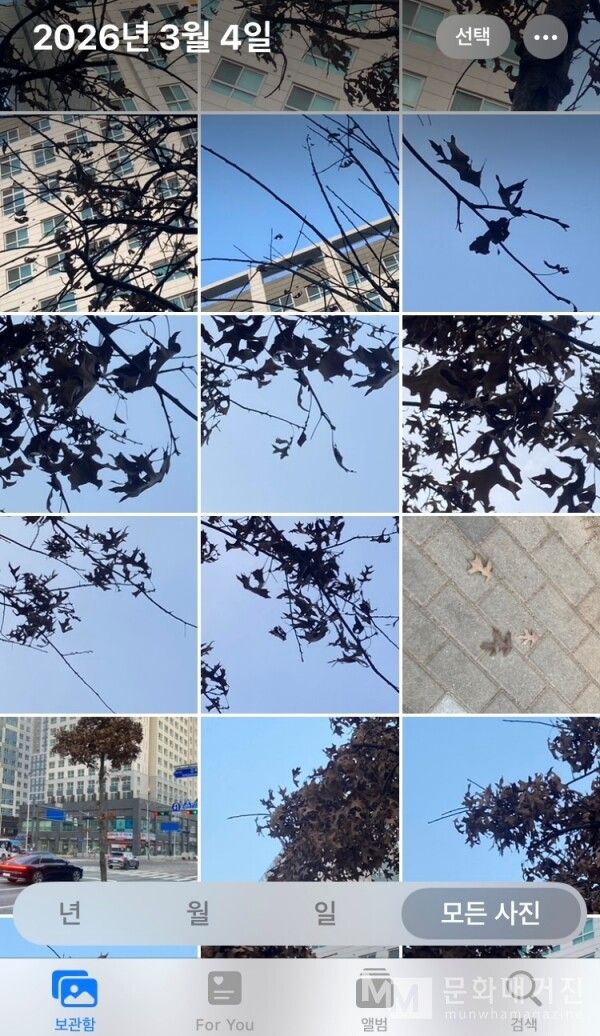Go to the For You tab
Viewport: 600px width, 1036px height.
(x=224, y=1000)
